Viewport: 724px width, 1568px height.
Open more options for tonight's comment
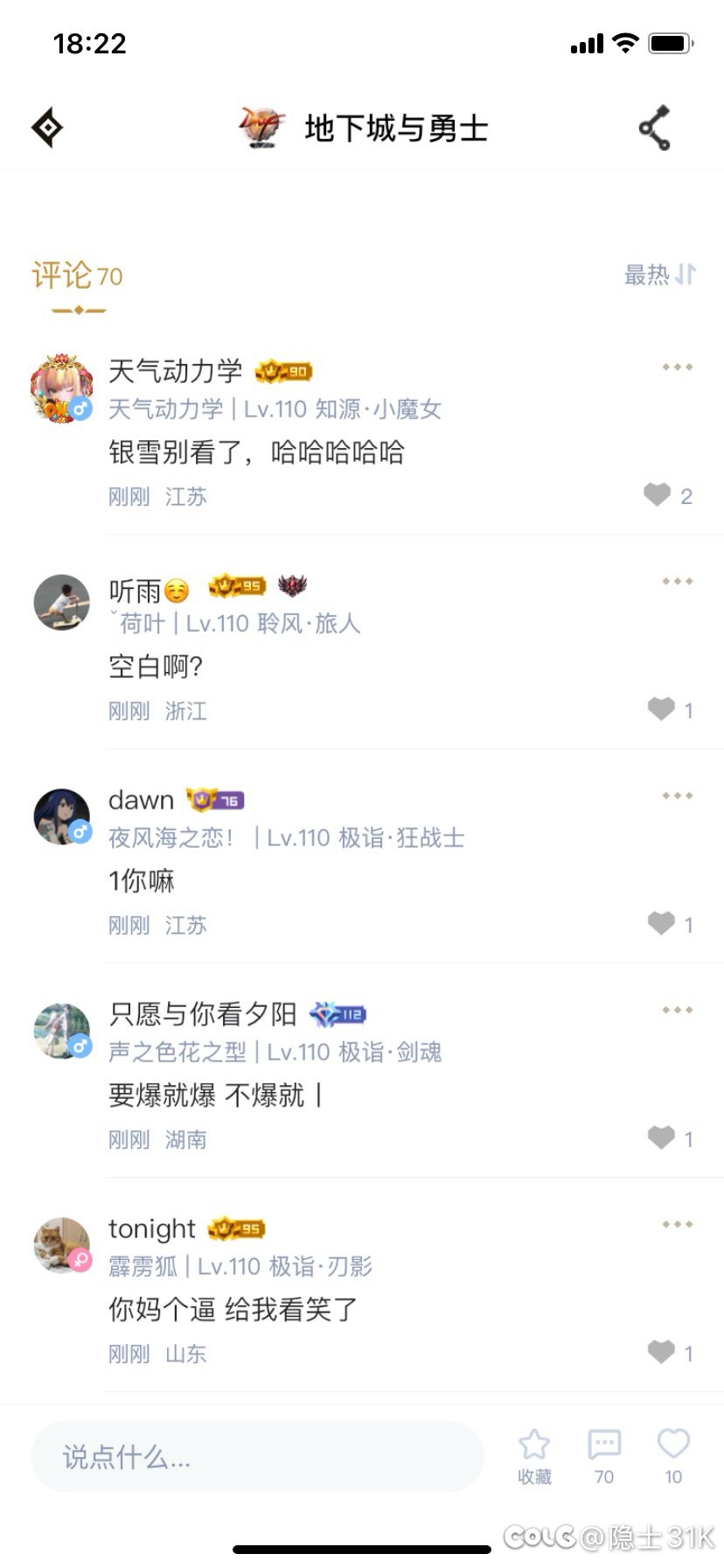point(677,1225)
